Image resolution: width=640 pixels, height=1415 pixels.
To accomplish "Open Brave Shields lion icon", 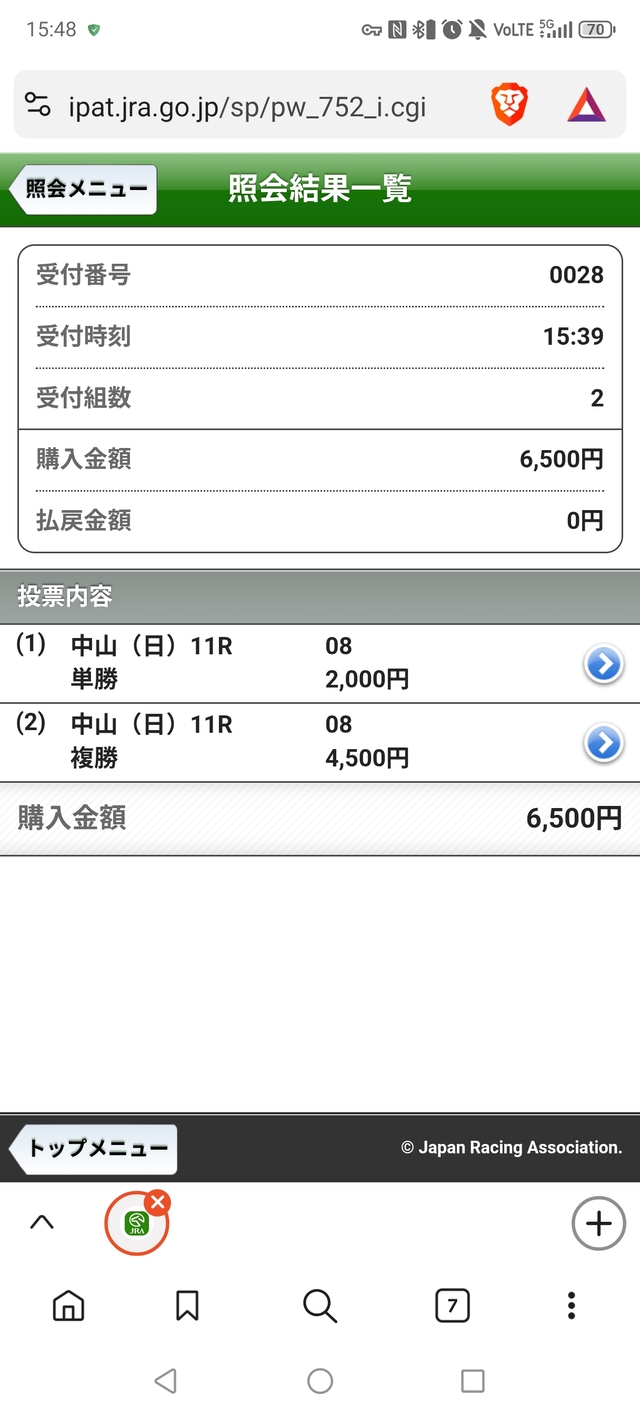I will coord(509,105).
